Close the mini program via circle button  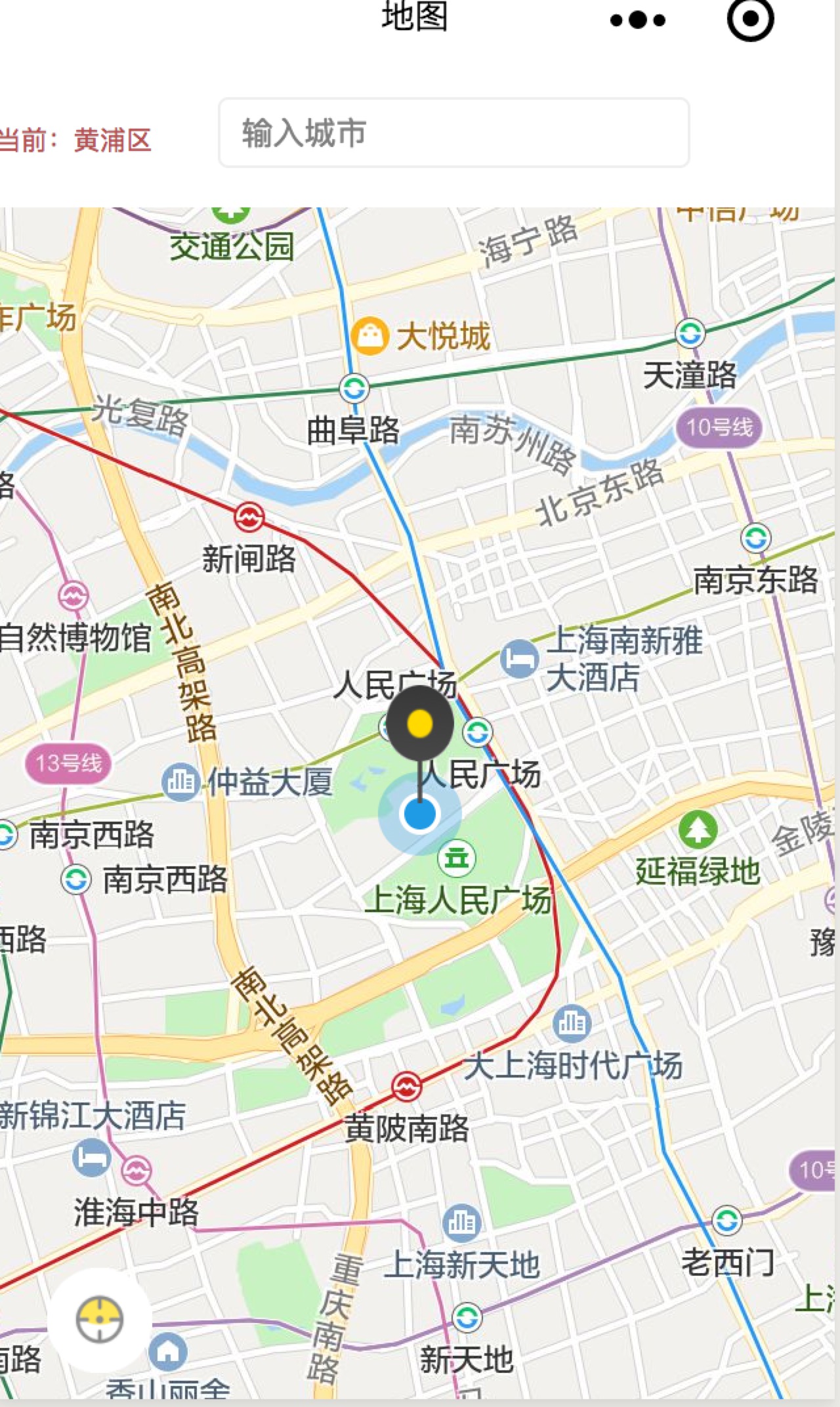pyautogui.click(x=750, y=19)
